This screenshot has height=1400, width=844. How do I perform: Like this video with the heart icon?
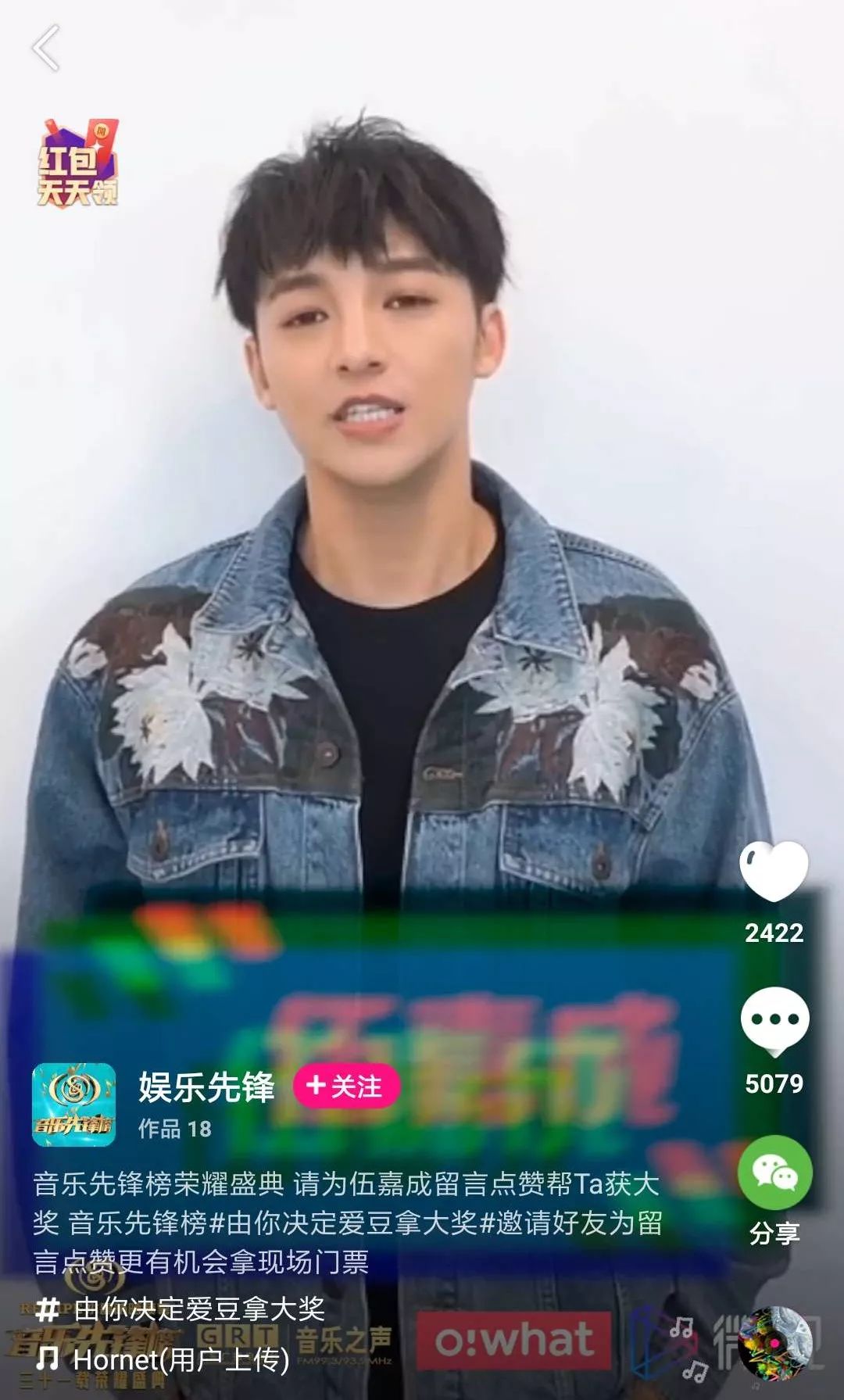(x=774, y=872)
